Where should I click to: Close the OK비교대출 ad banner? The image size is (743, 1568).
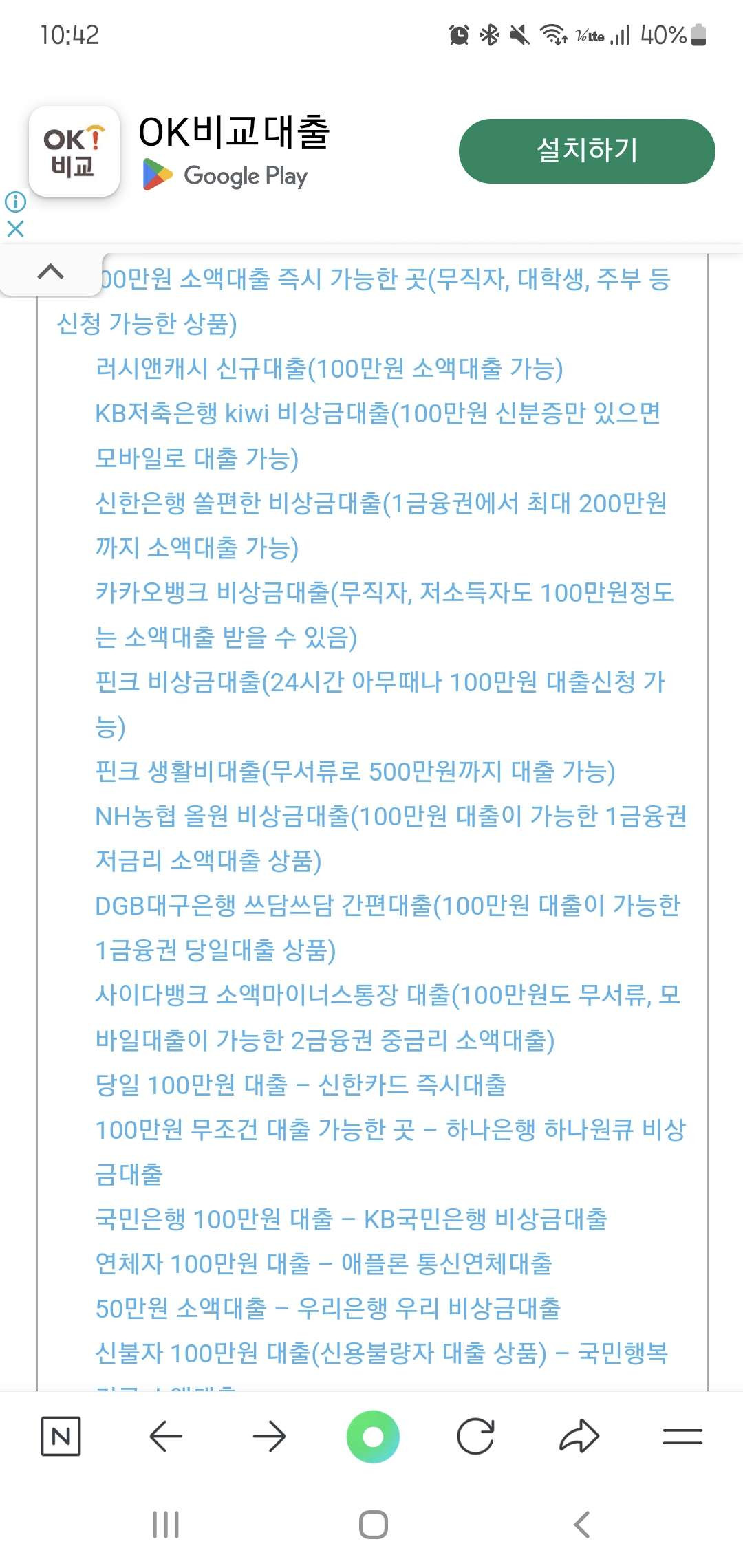(15, 229)
